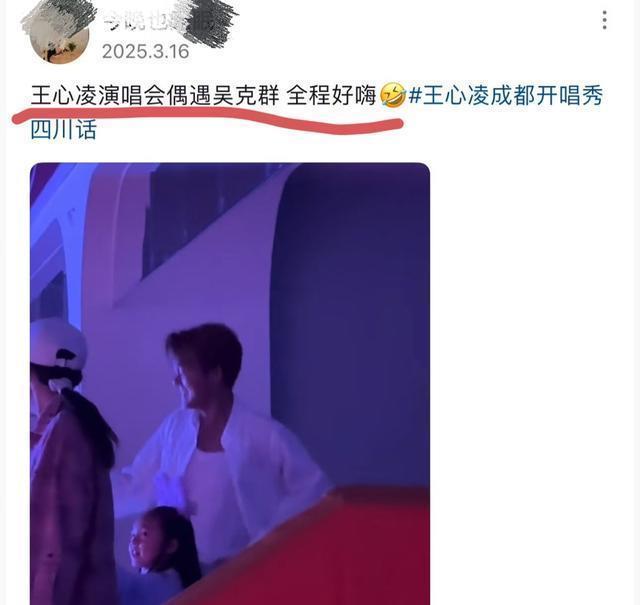This screenshot has width=640, height=605.
Task: Open the post's three-dot overflow menu
Action: point(604,20)
